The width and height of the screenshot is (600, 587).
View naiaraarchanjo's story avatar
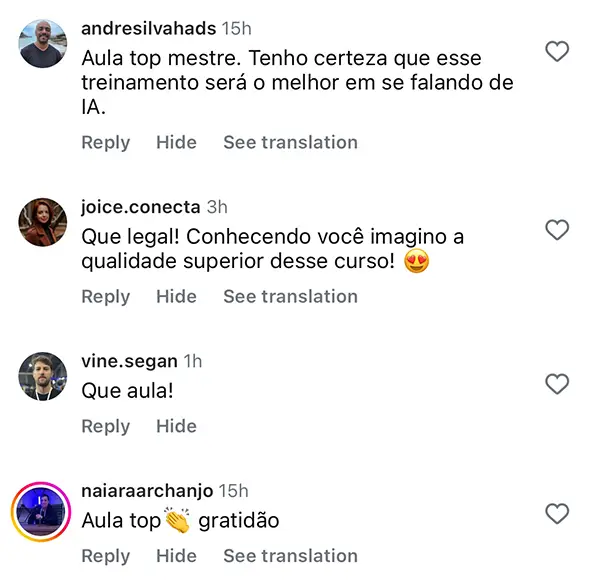43,510
